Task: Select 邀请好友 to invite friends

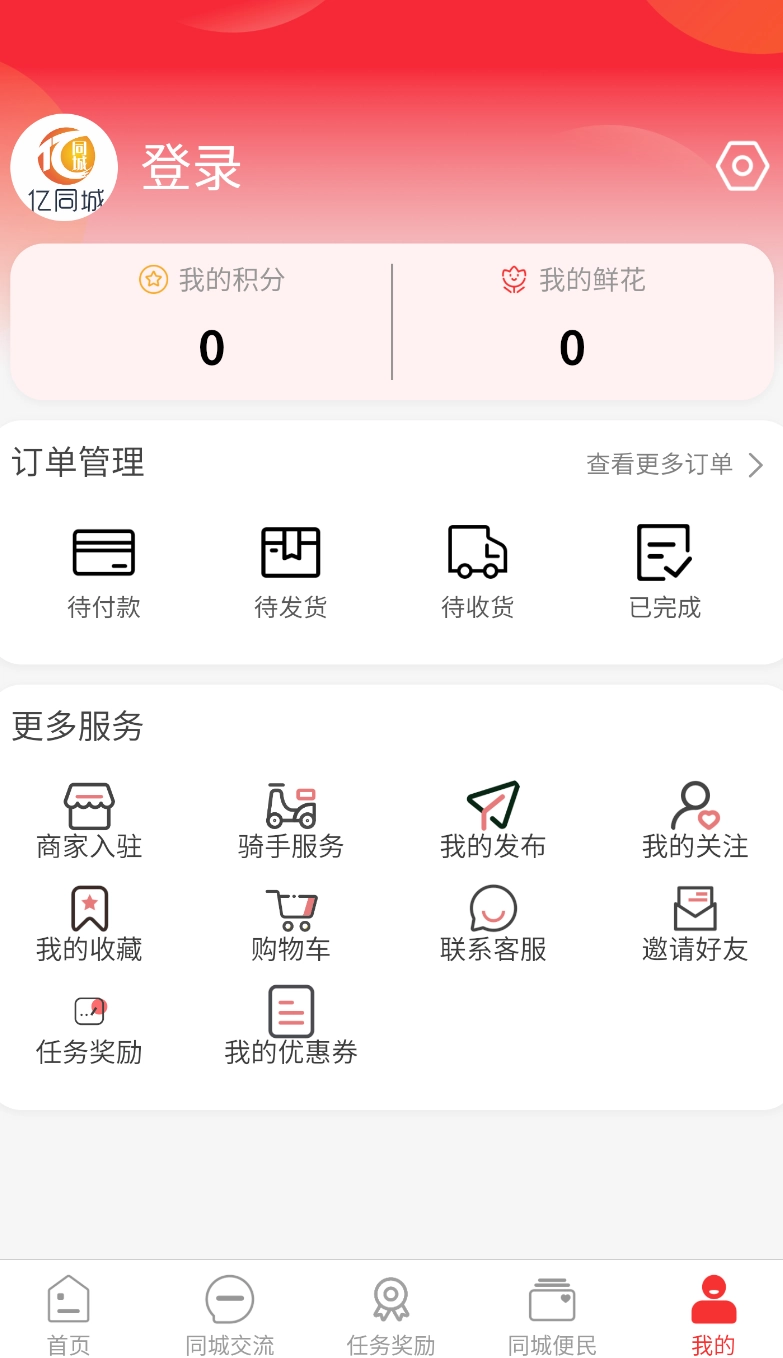Action: (x=695, y=924)
